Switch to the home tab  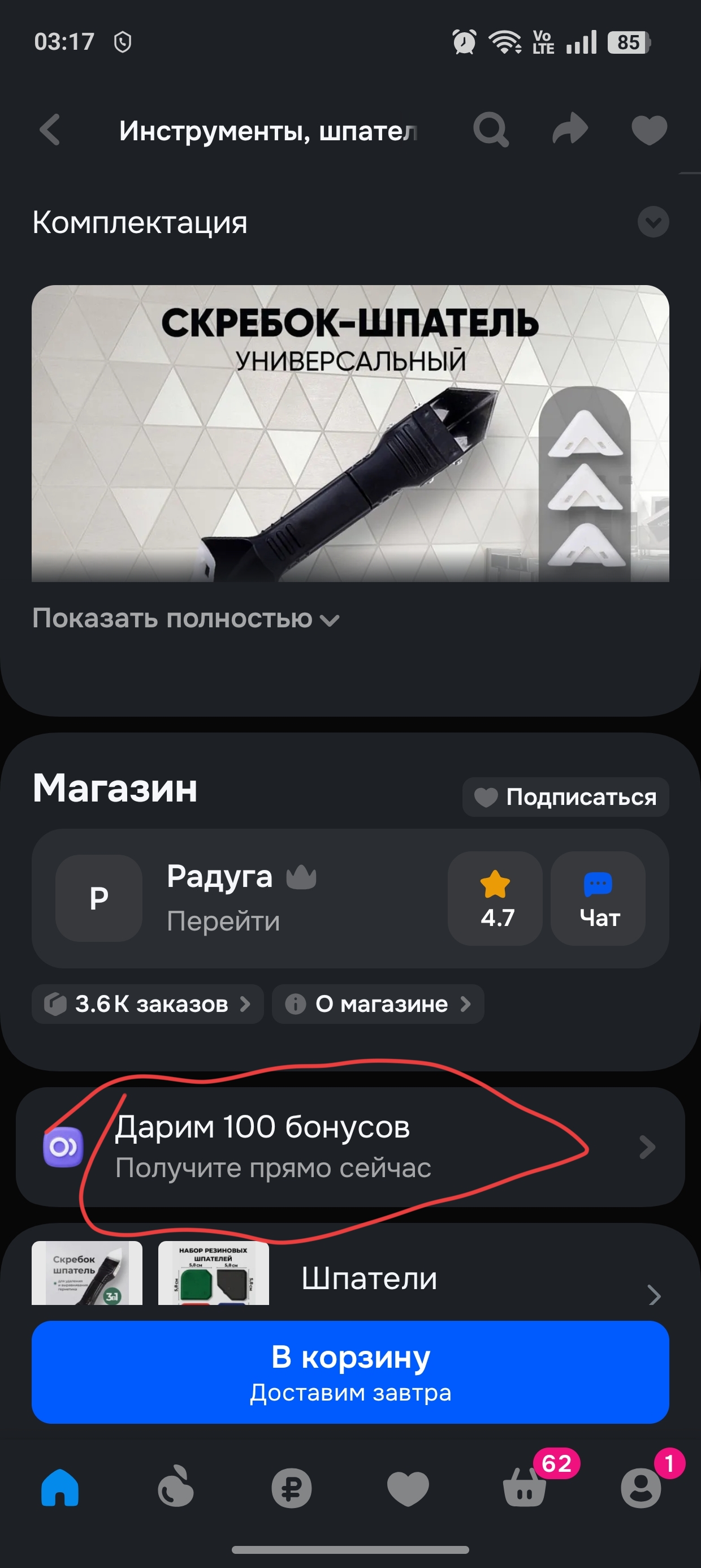point(59,1488)
